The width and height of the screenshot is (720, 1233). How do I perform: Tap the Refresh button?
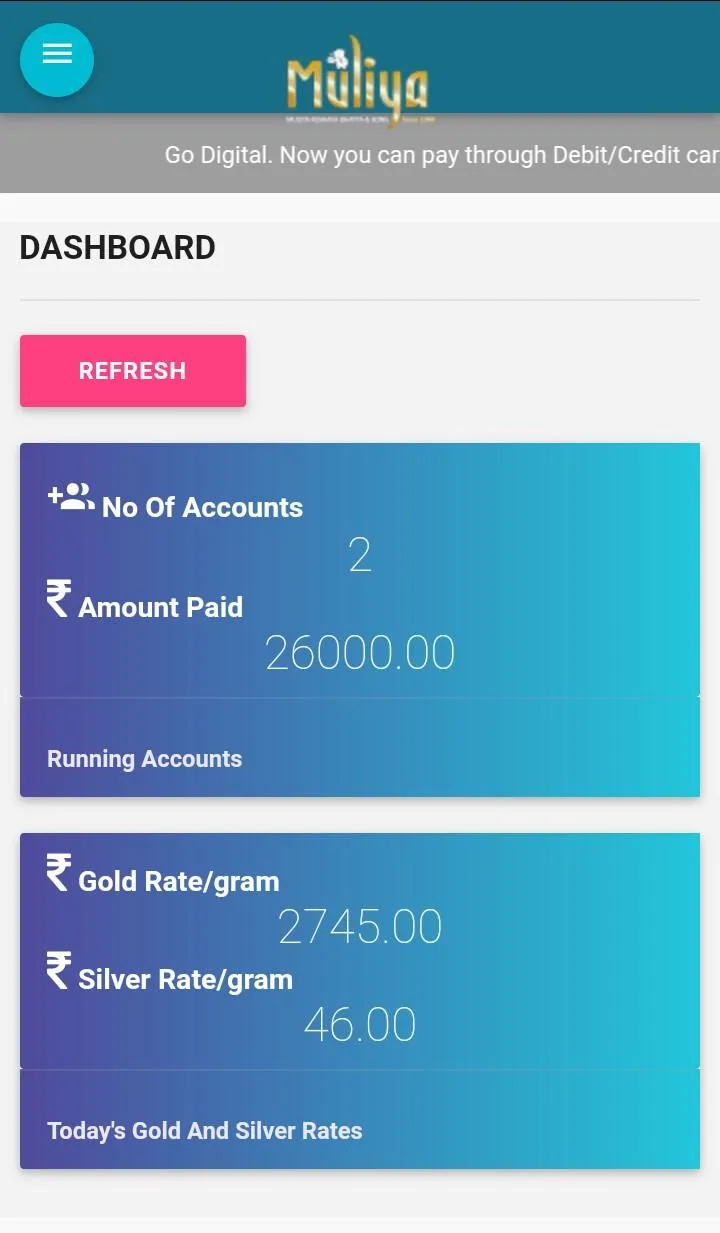[133, 371]
